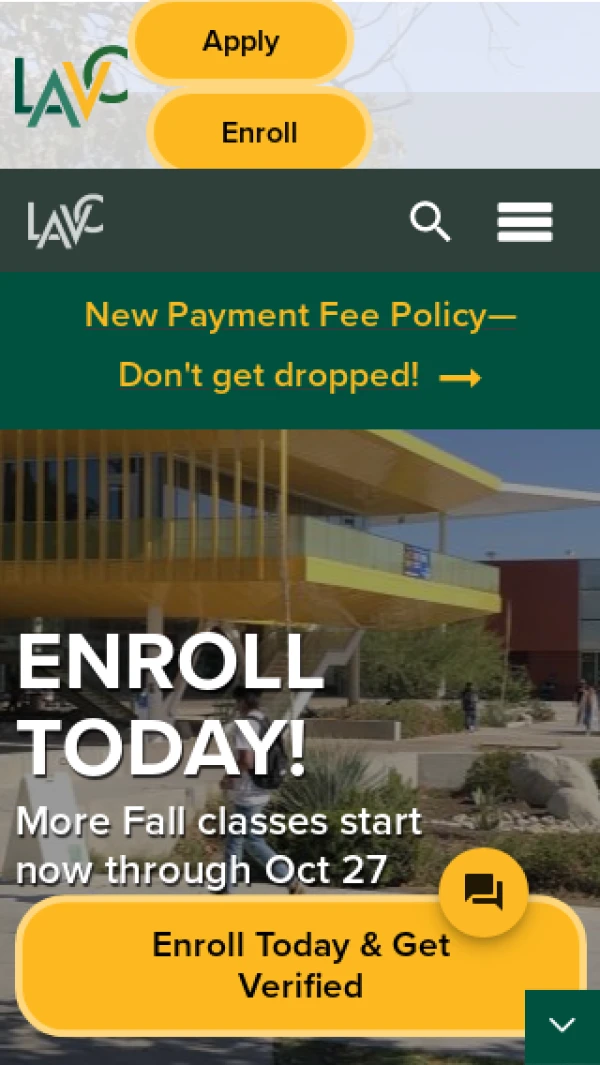Screen dimensions: 600x1065
Task: Open the hamburger navigation menu
Action: [524, 221]
